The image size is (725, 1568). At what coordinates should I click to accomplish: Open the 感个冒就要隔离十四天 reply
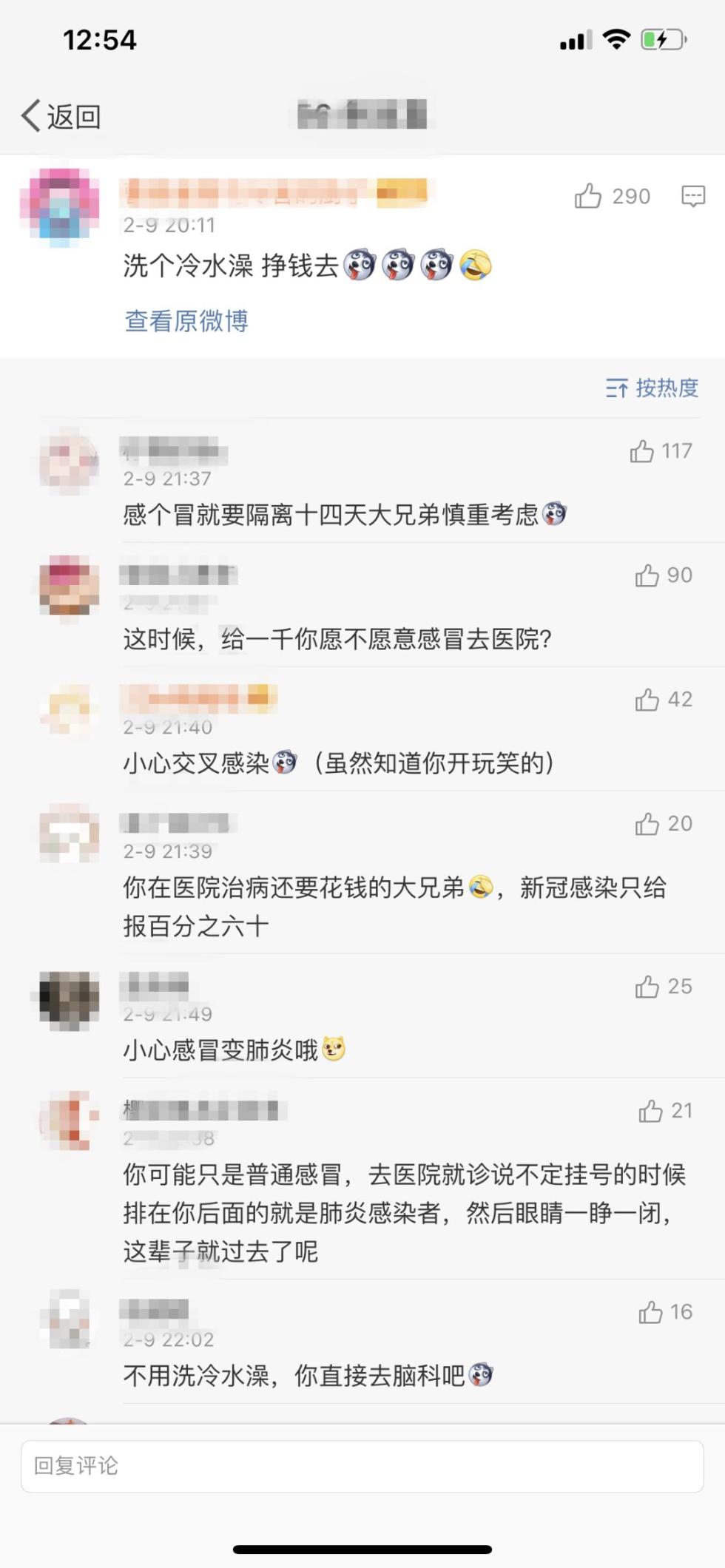331,515
